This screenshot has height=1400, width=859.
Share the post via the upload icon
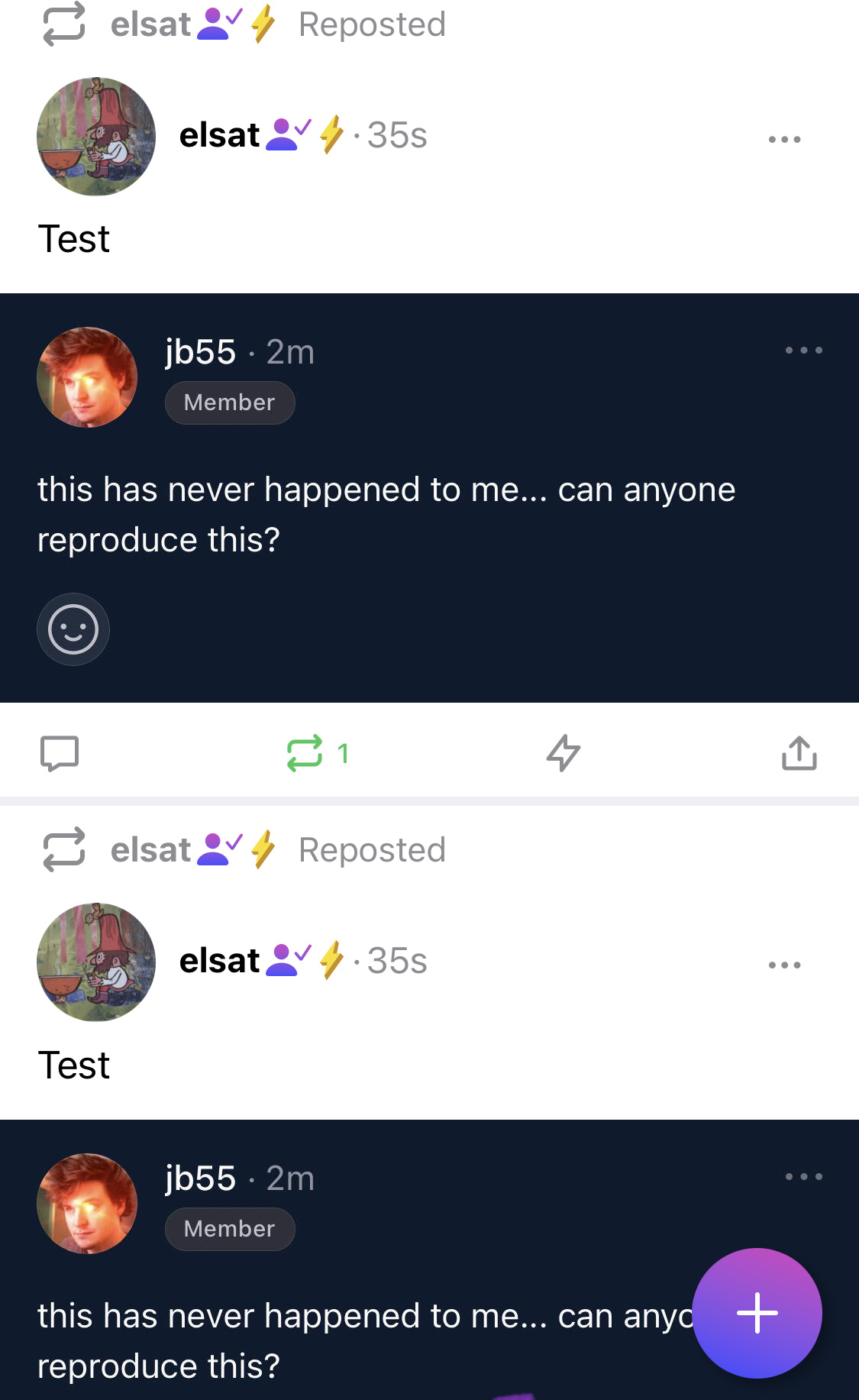pos(799,753)
